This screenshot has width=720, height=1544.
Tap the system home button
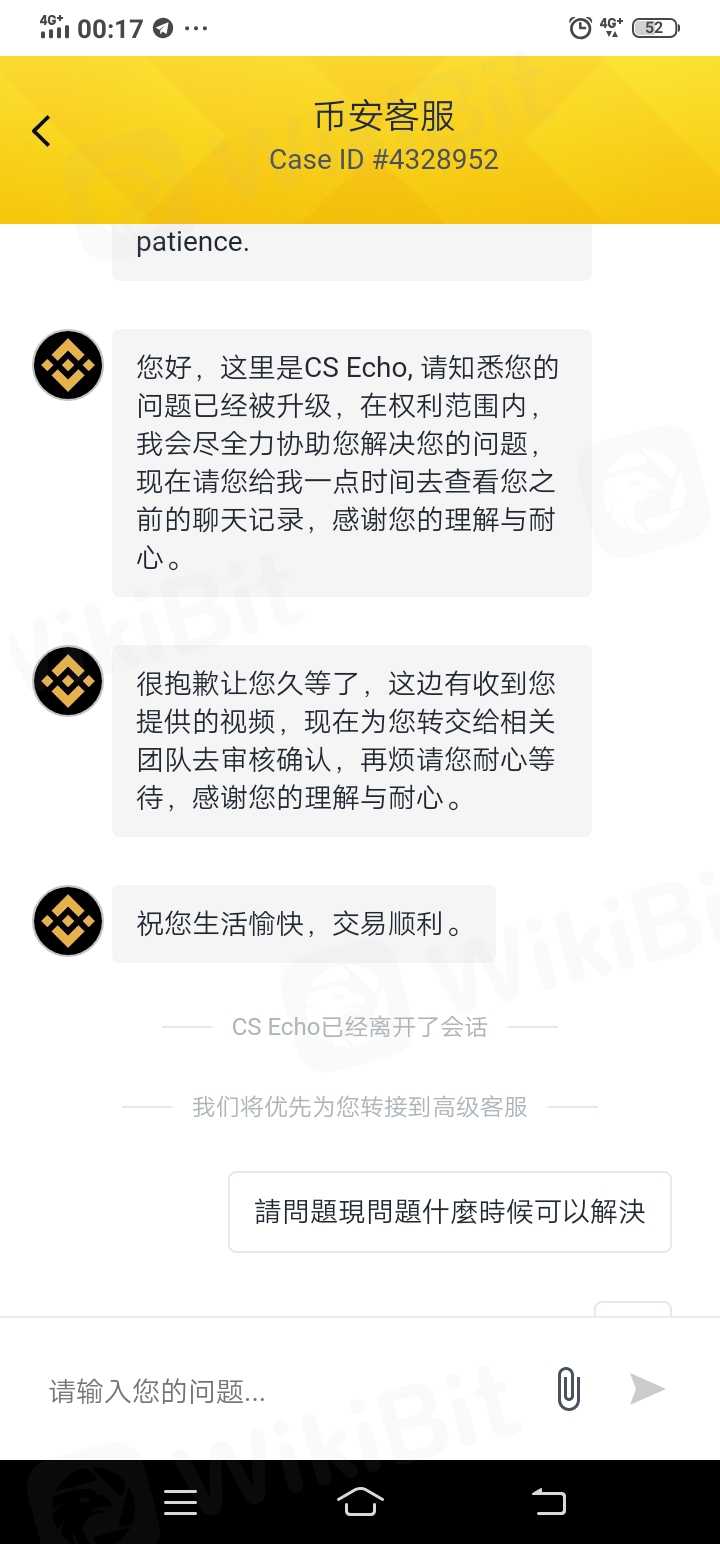(360, 1501)
